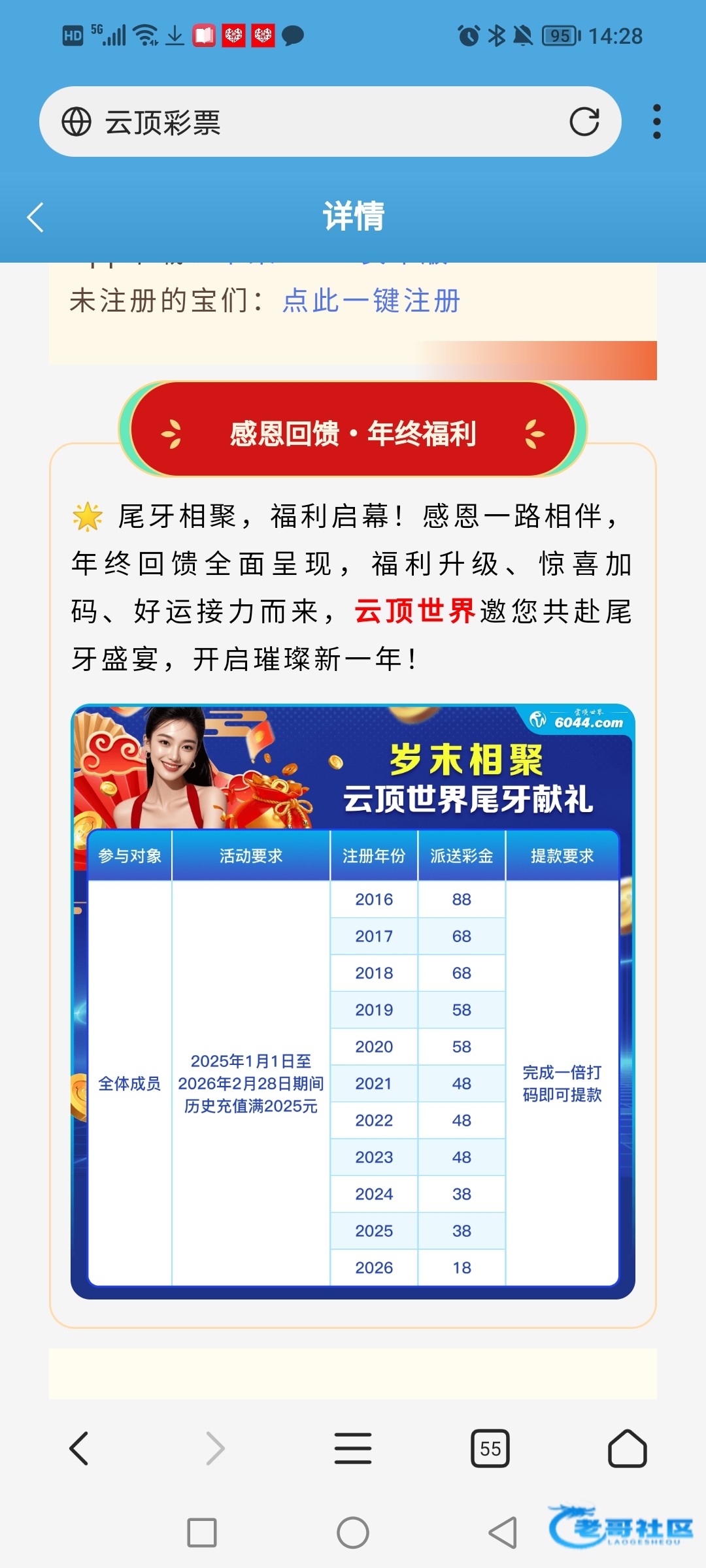This screenshot has height=1568, width=706.
Task: Tap the system home circle button
Action: pos(353,1532)
